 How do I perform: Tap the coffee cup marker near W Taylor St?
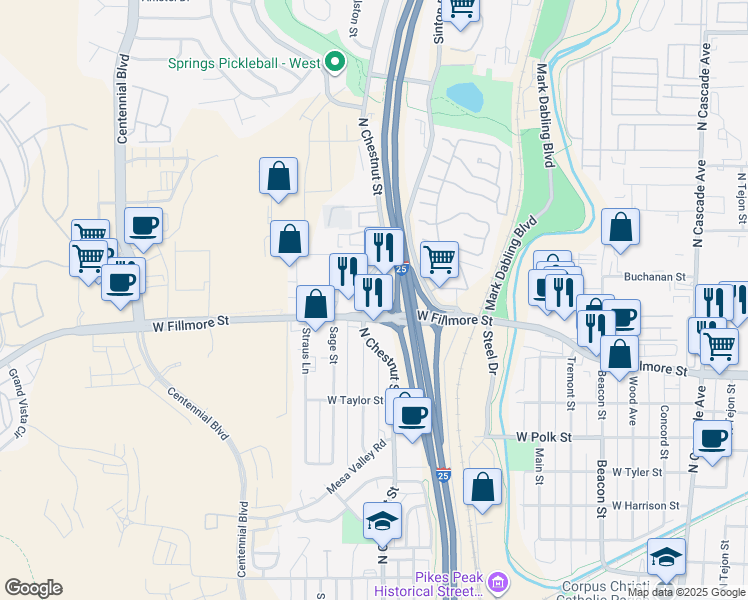click(411, 413)
